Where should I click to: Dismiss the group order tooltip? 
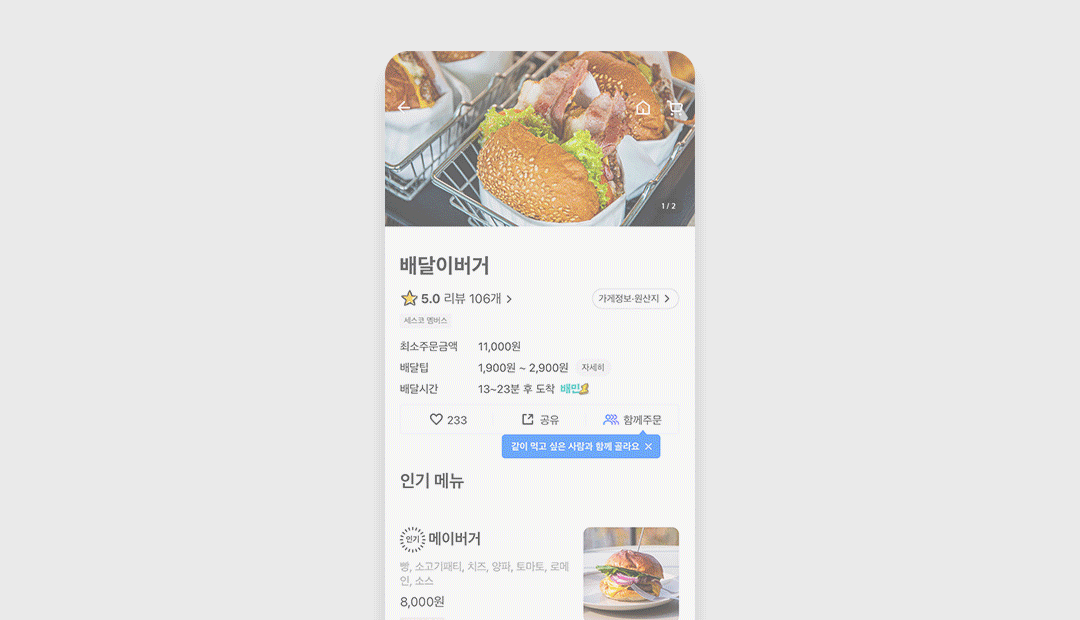[649, 447]
